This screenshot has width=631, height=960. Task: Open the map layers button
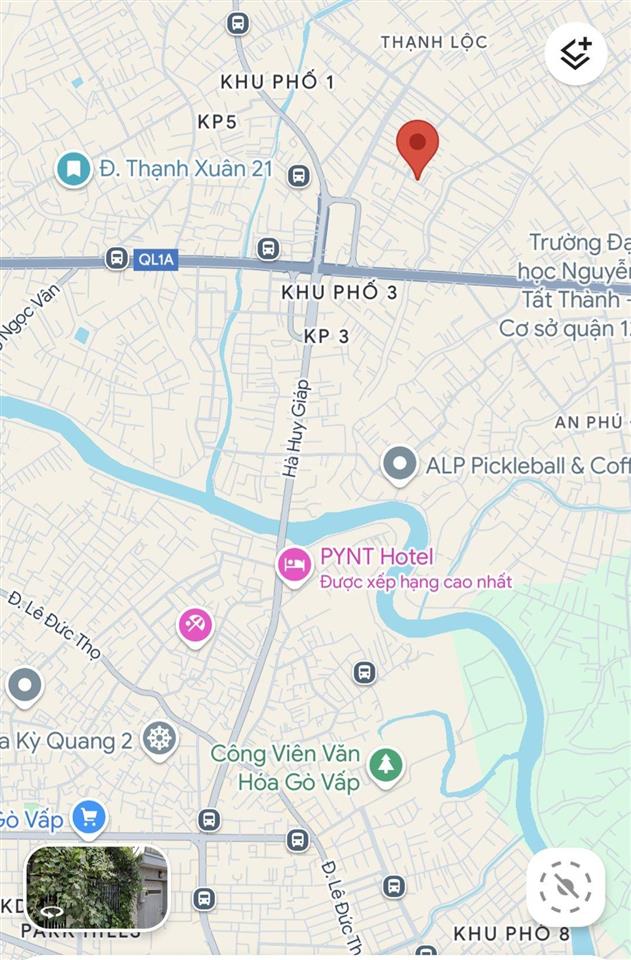point(576,53)
